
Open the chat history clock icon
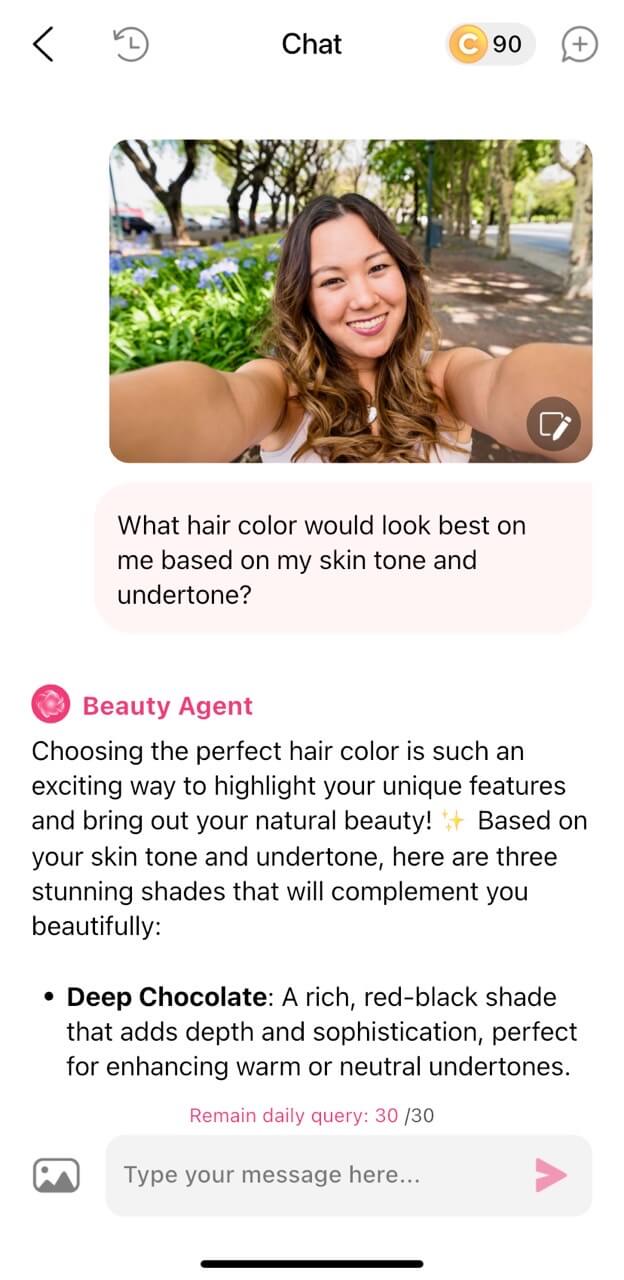[130, 44]
